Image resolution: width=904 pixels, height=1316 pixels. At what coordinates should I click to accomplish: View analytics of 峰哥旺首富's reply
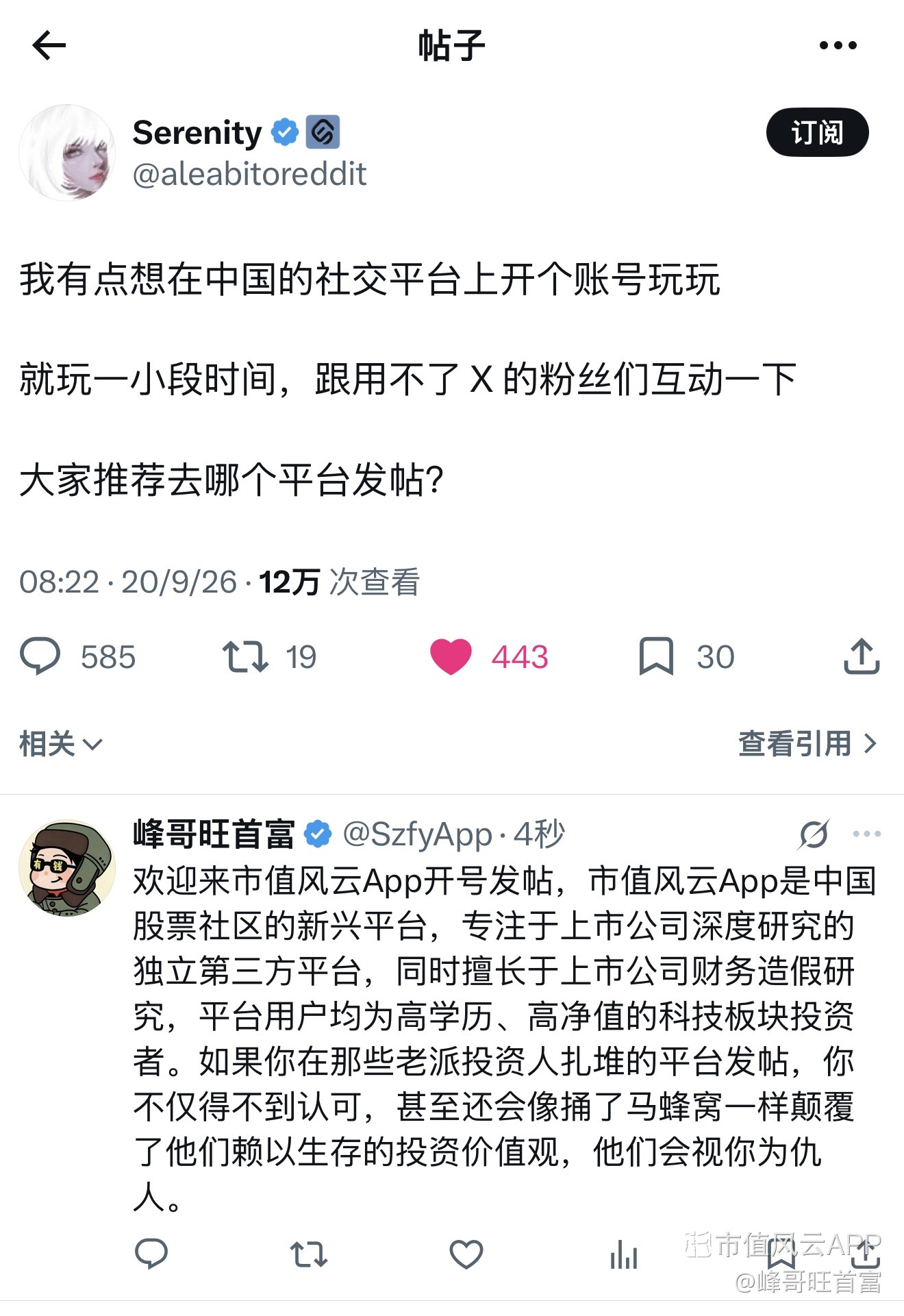click(x=623, y=1254)
